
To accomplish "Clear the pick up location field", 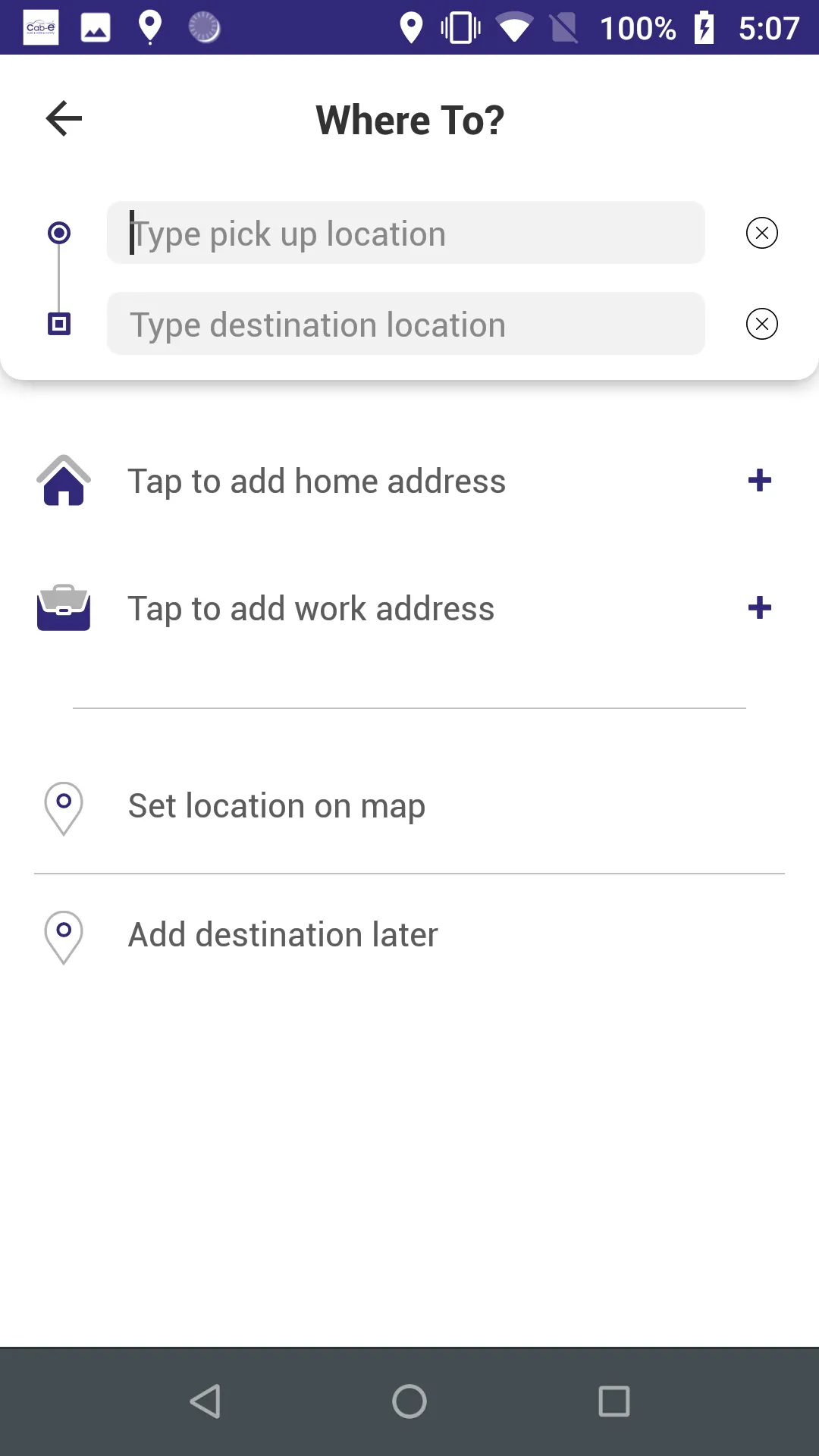I will tap(761, 233).
